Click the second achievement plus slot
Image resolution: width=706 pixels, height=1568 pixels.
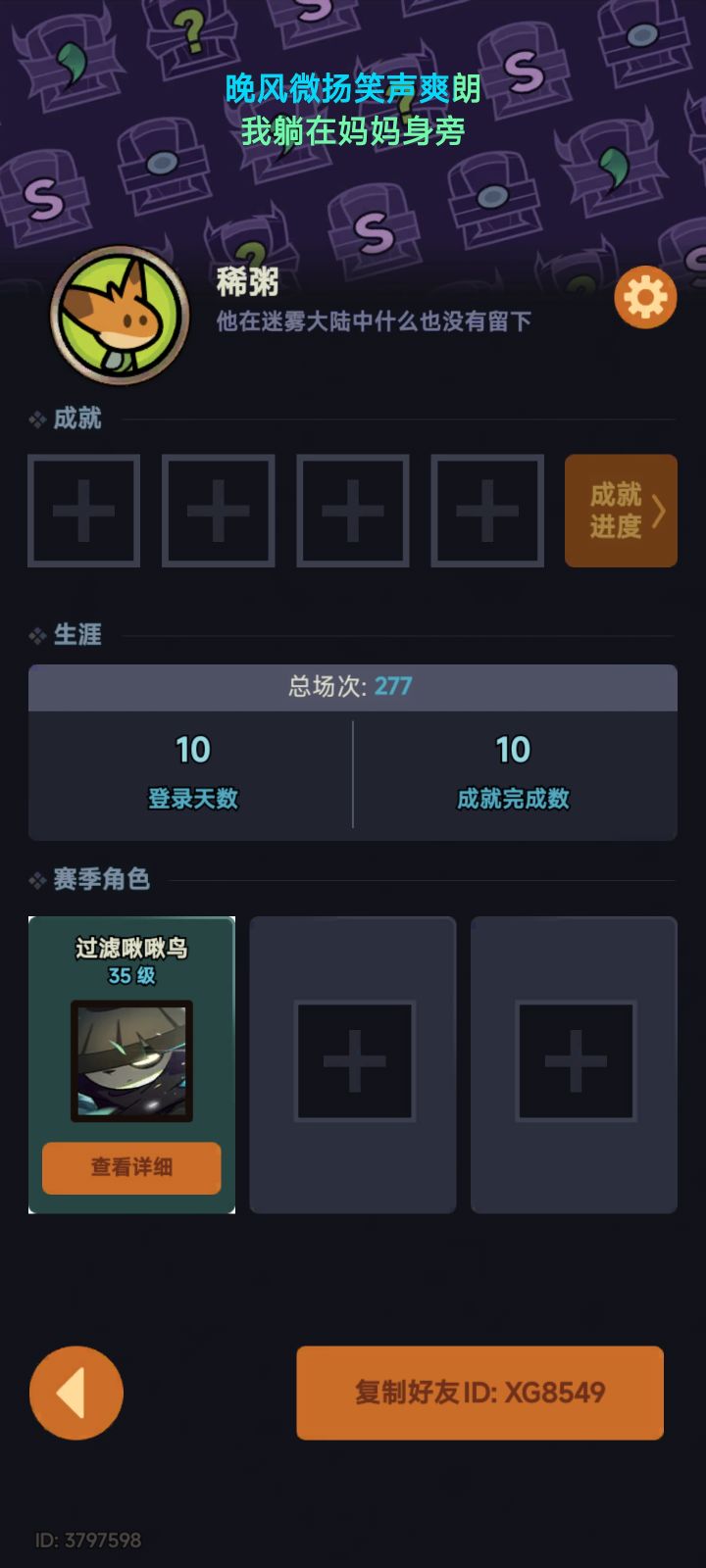tap(218, 511)
